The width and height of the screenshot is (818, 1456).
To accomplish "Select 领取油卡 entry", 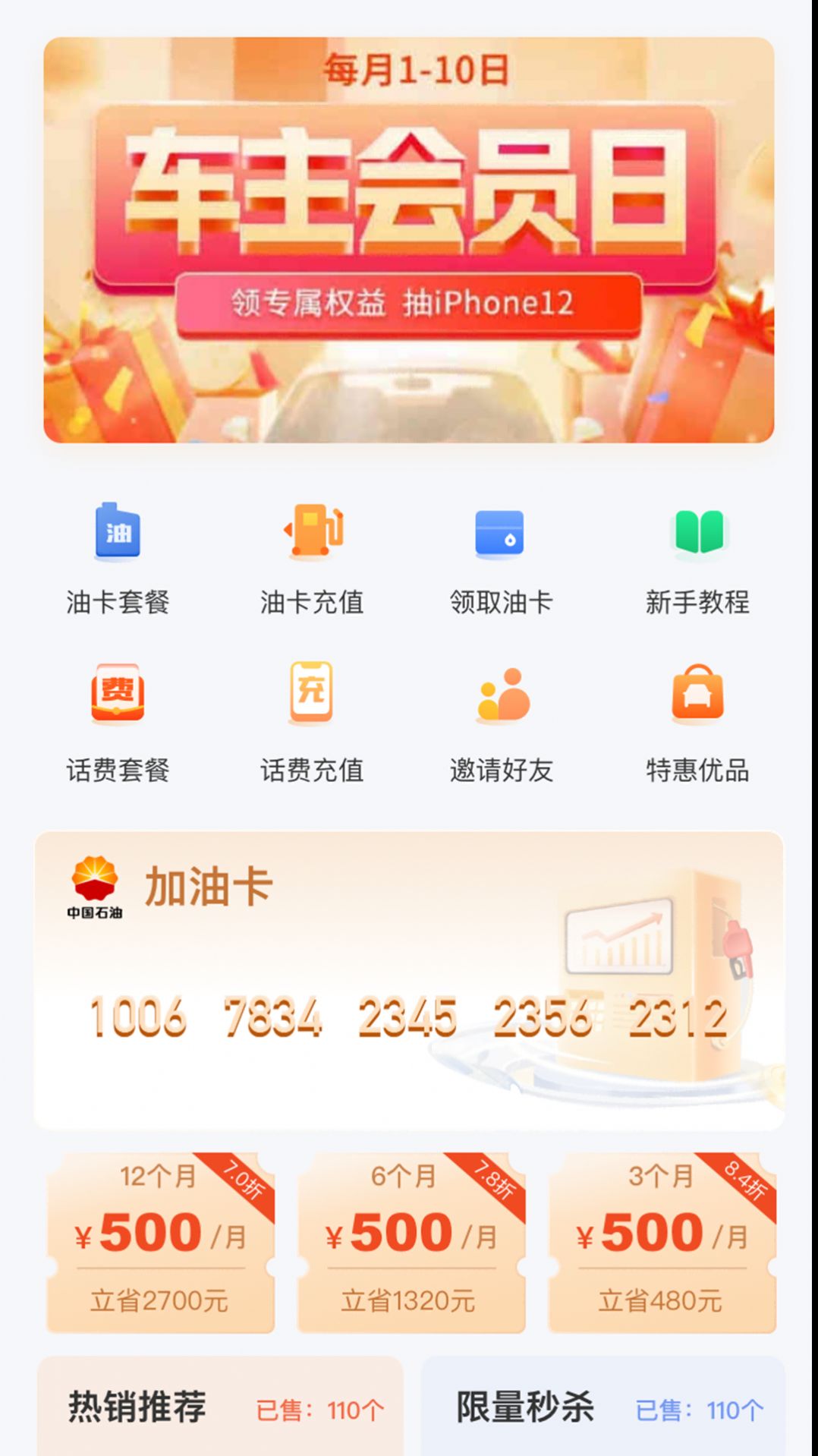I will click(501, 556).
